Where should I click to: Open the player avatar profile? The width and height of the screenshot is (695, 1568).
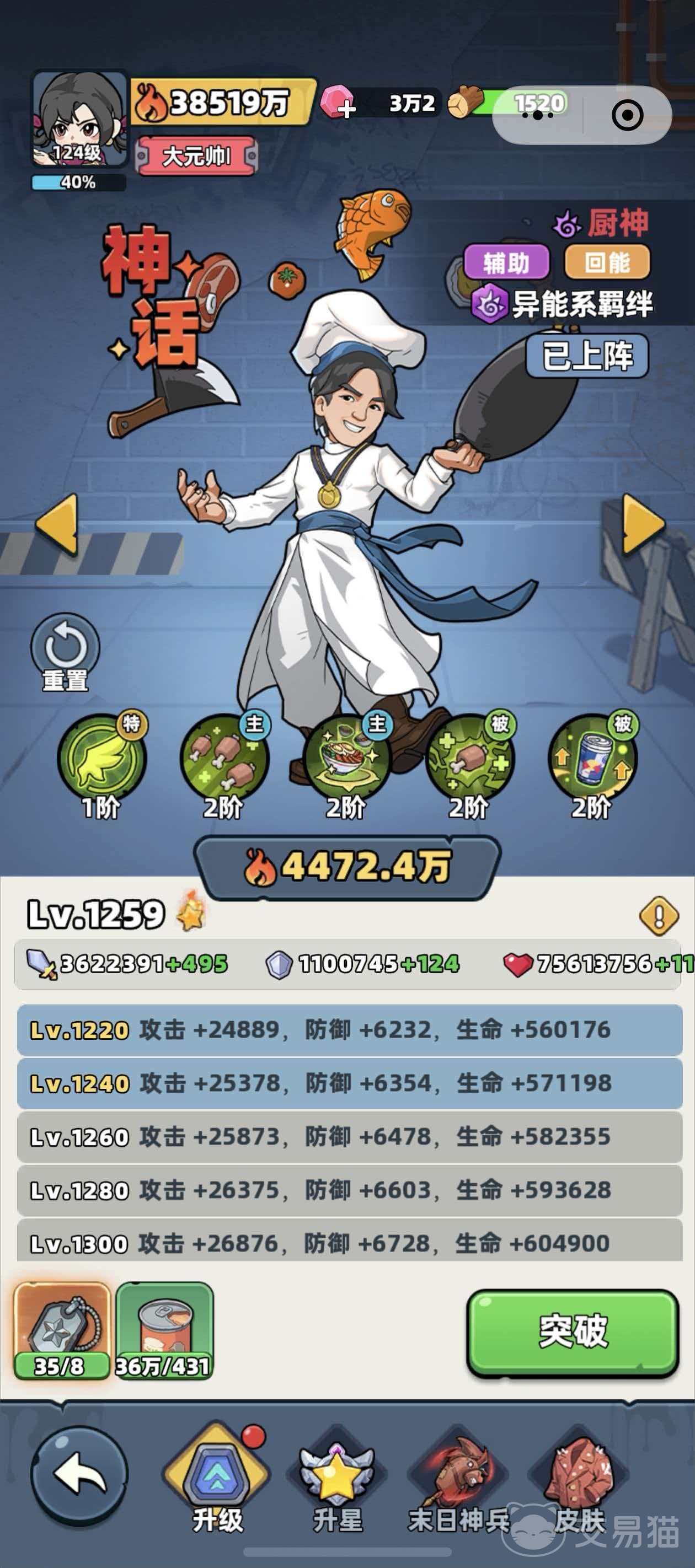point(79,119)
